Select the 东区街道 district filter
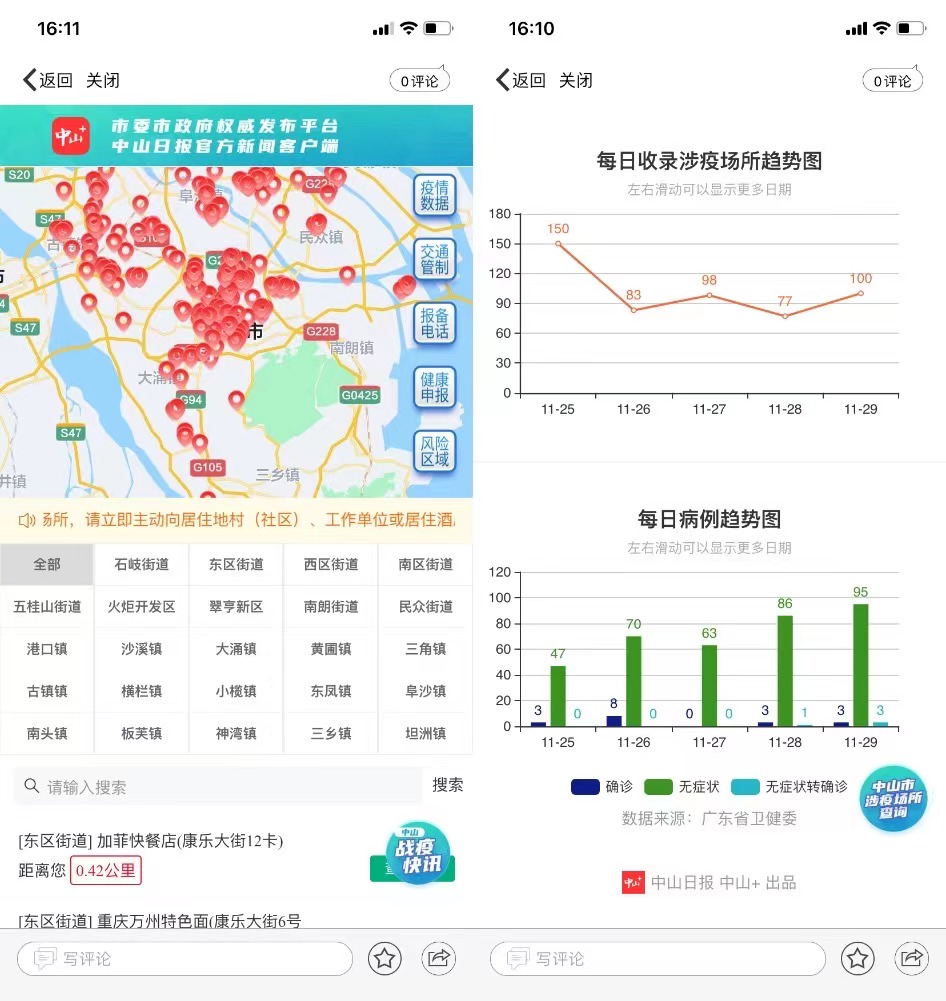This screenshot has width=946, height=1001. click(x=236, y=565)
